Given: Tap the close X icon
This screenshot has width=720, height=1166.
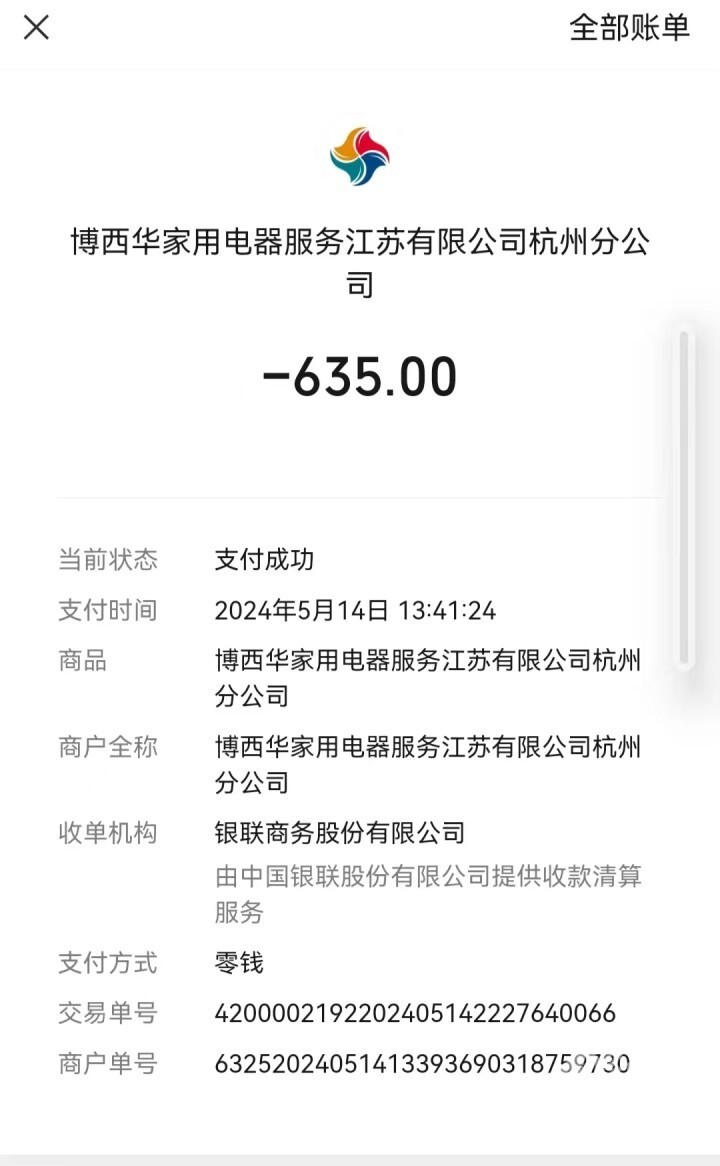Looking at the screenshot, I should [x=36, y=28].
